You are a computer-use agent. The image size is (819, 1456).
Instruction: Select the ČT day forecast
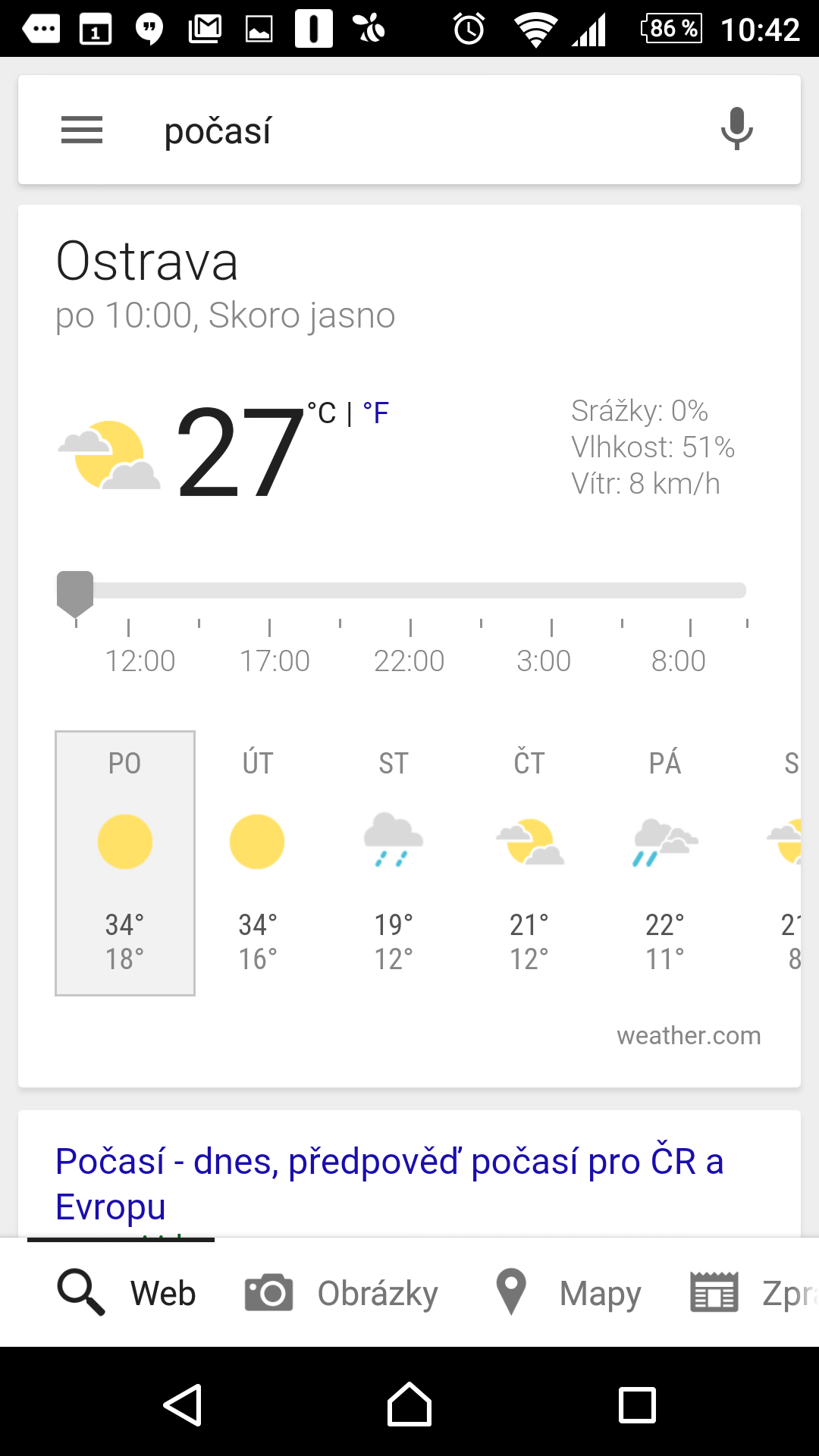pos(529,863)
